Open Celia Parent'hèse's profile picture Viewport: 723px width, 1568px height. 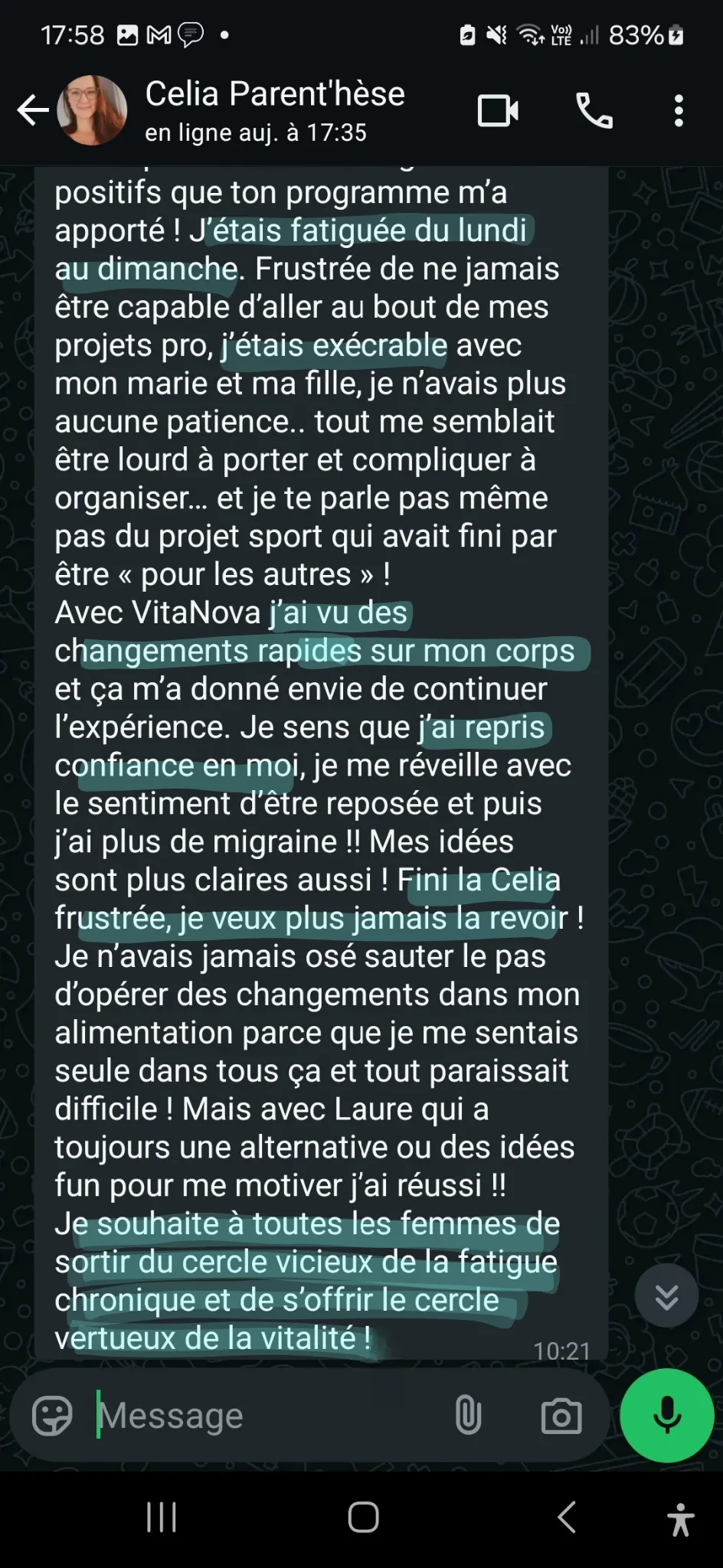pos(93,110)
